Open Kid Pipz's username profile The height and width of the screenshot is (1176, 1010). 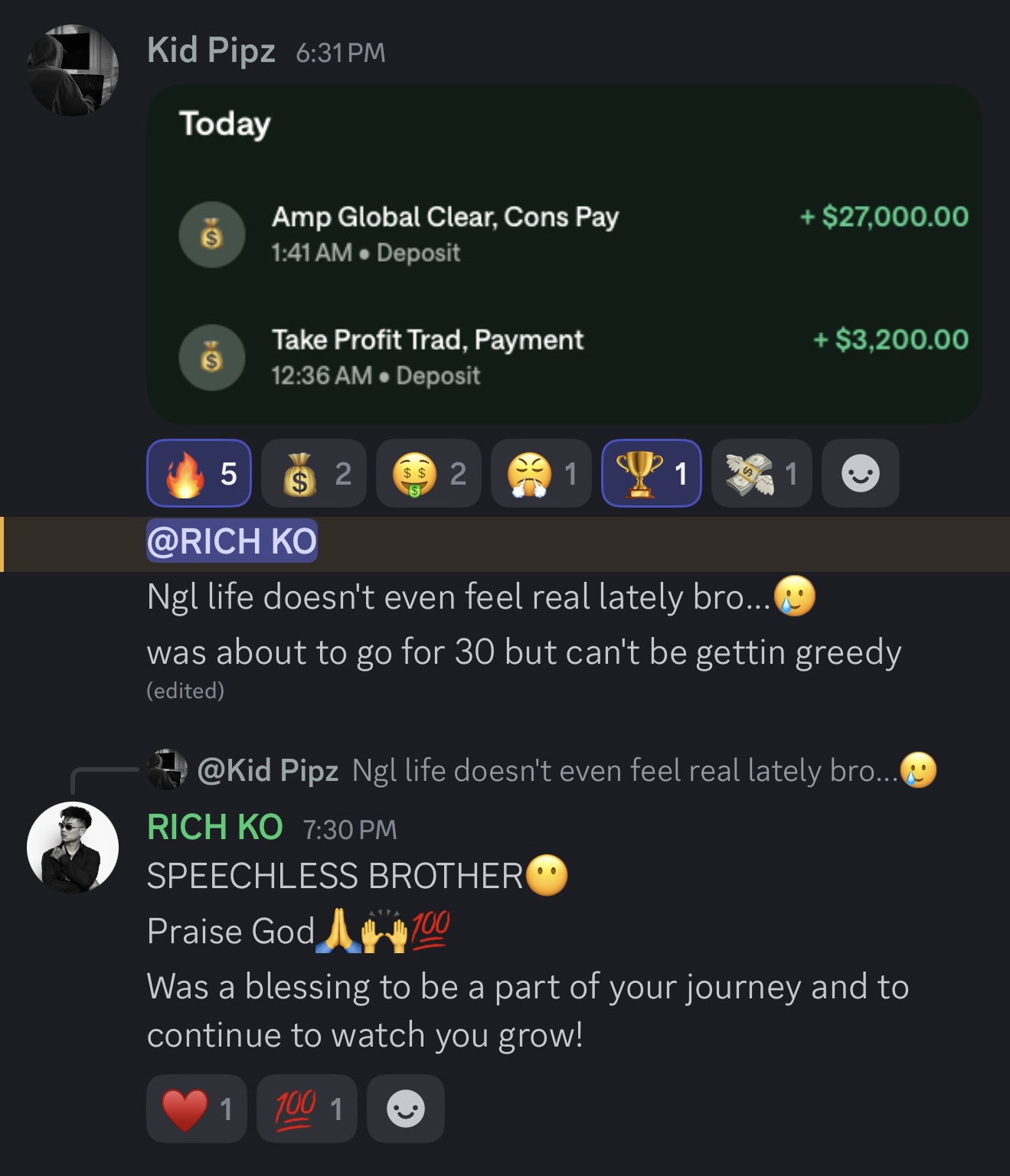(x=211, y=51)
